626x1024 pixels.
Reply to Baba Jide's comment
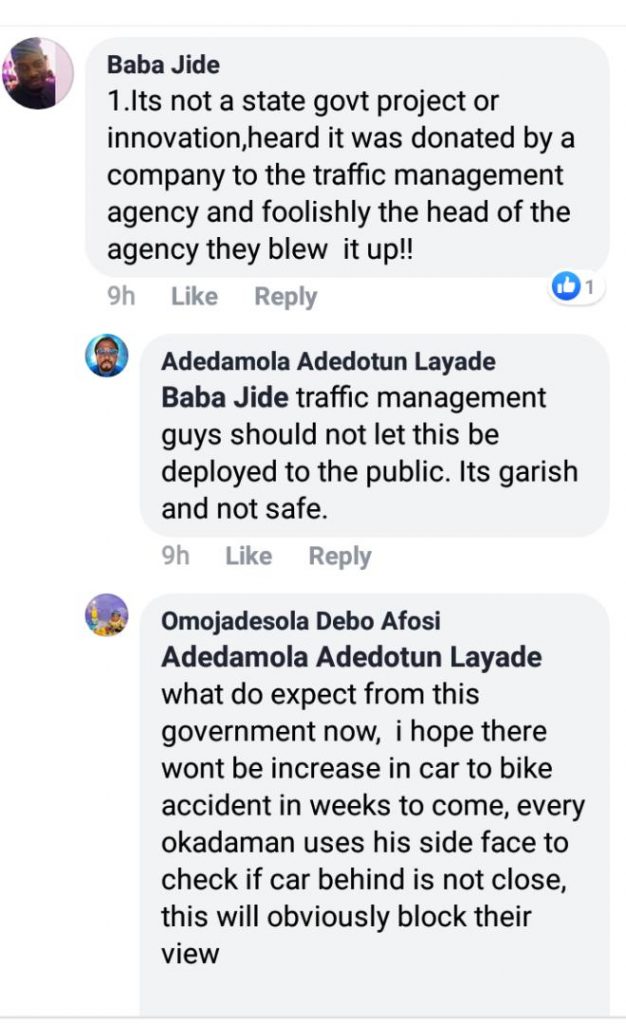(285, 297)
